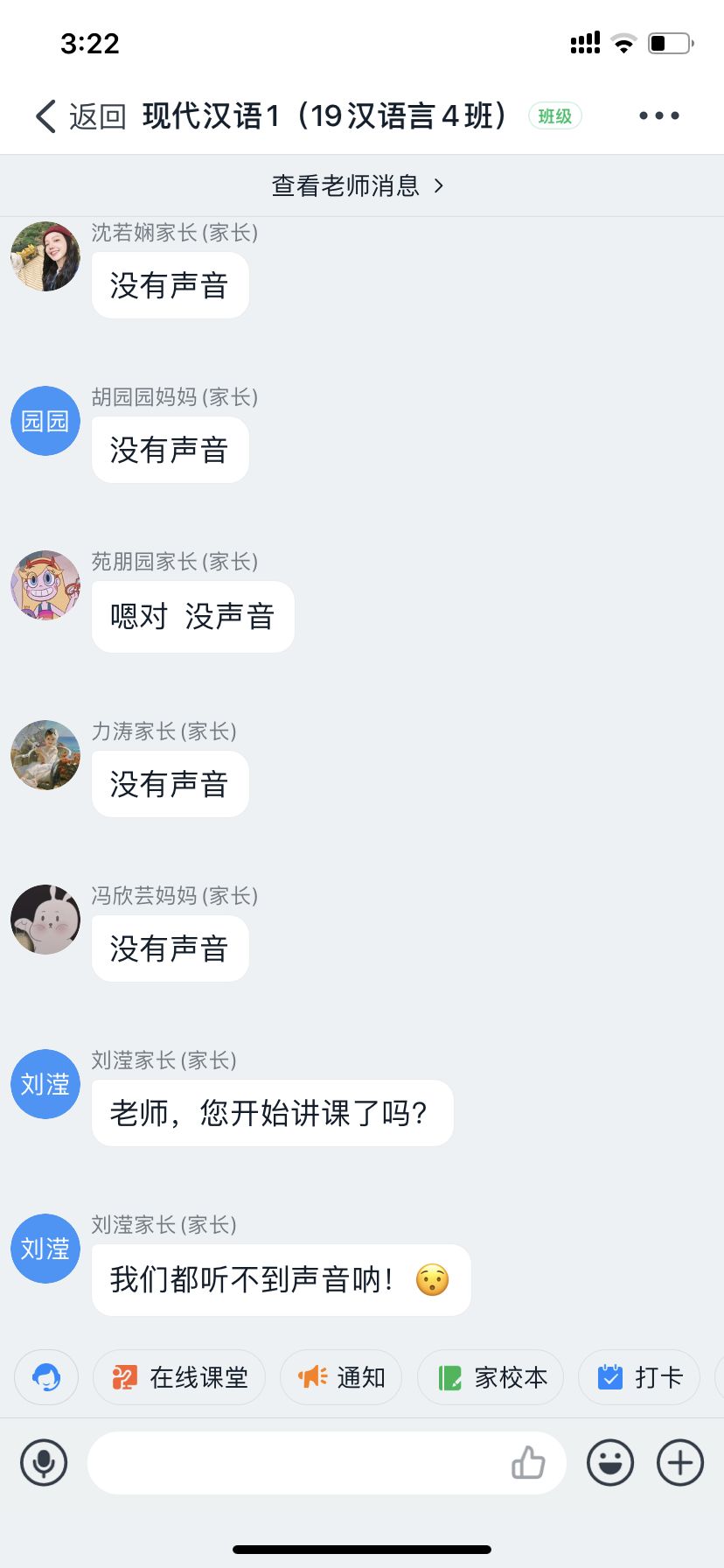Screen dimensions: 724x1568
Task: Tap 沈若娴家长's profile photo
Action: (45, 255)
